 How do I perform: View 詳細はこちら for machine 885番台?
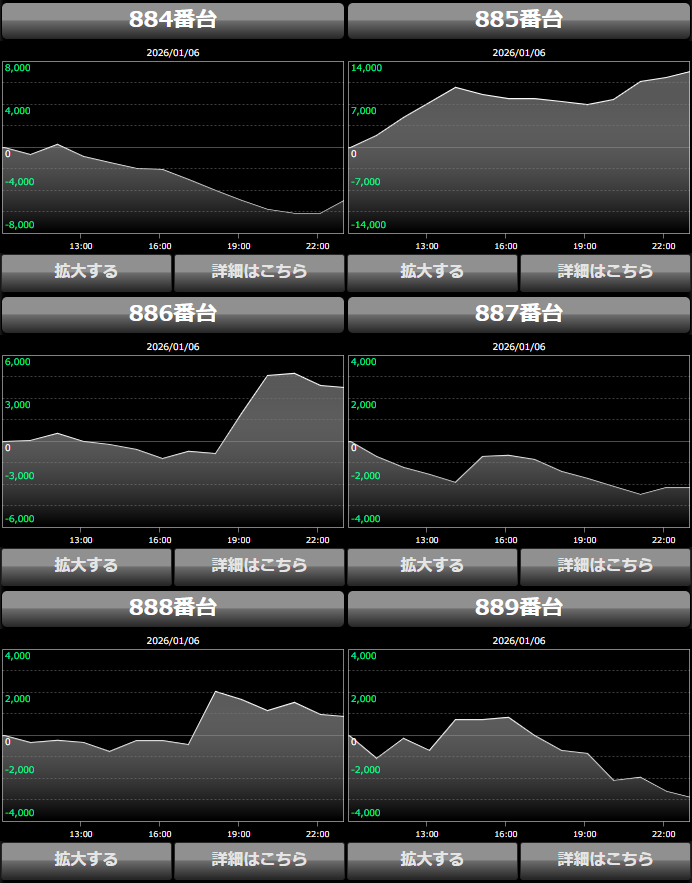(605, 271)
